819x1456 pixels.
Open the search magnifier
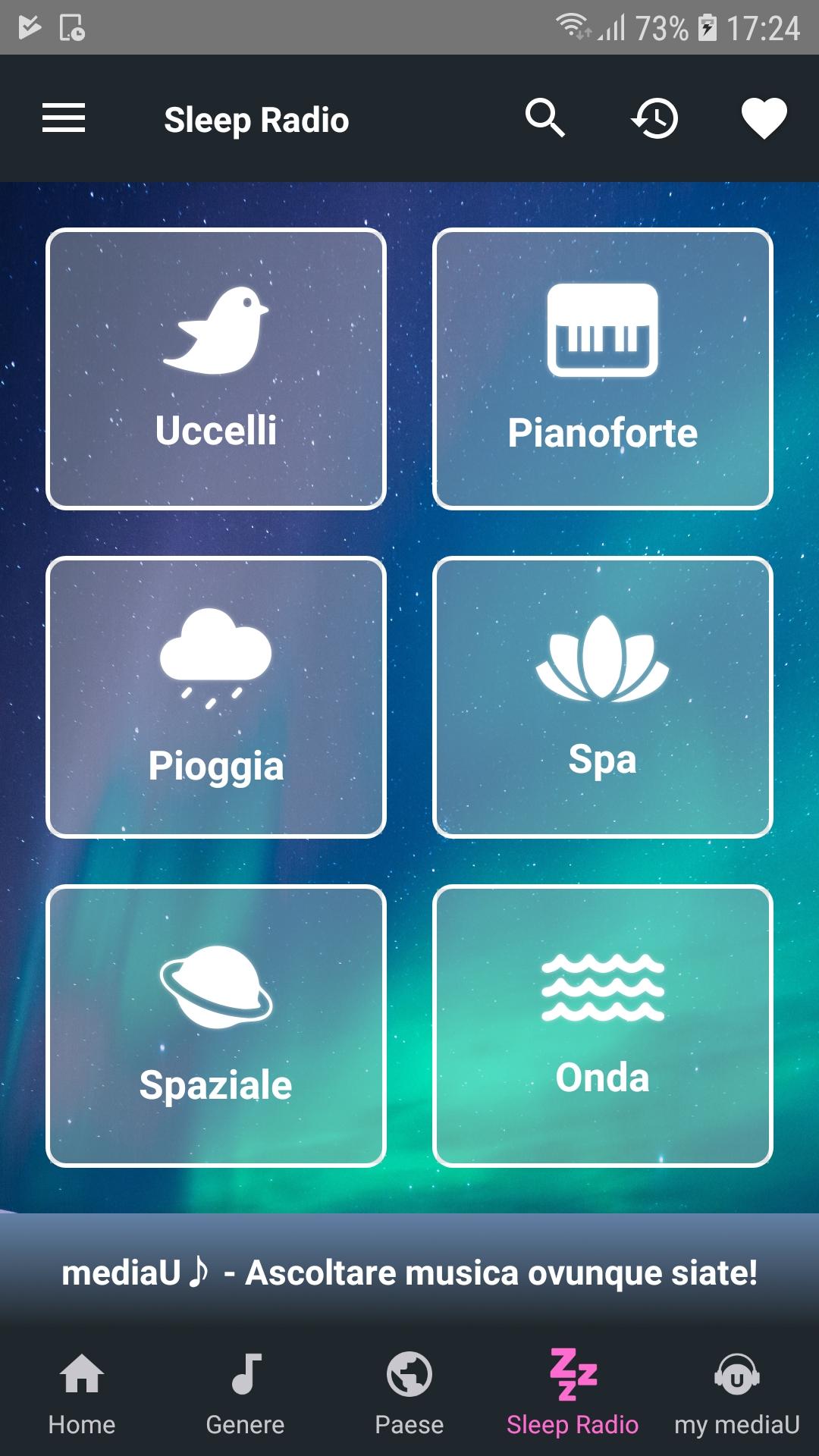click(x=544, y=118)
